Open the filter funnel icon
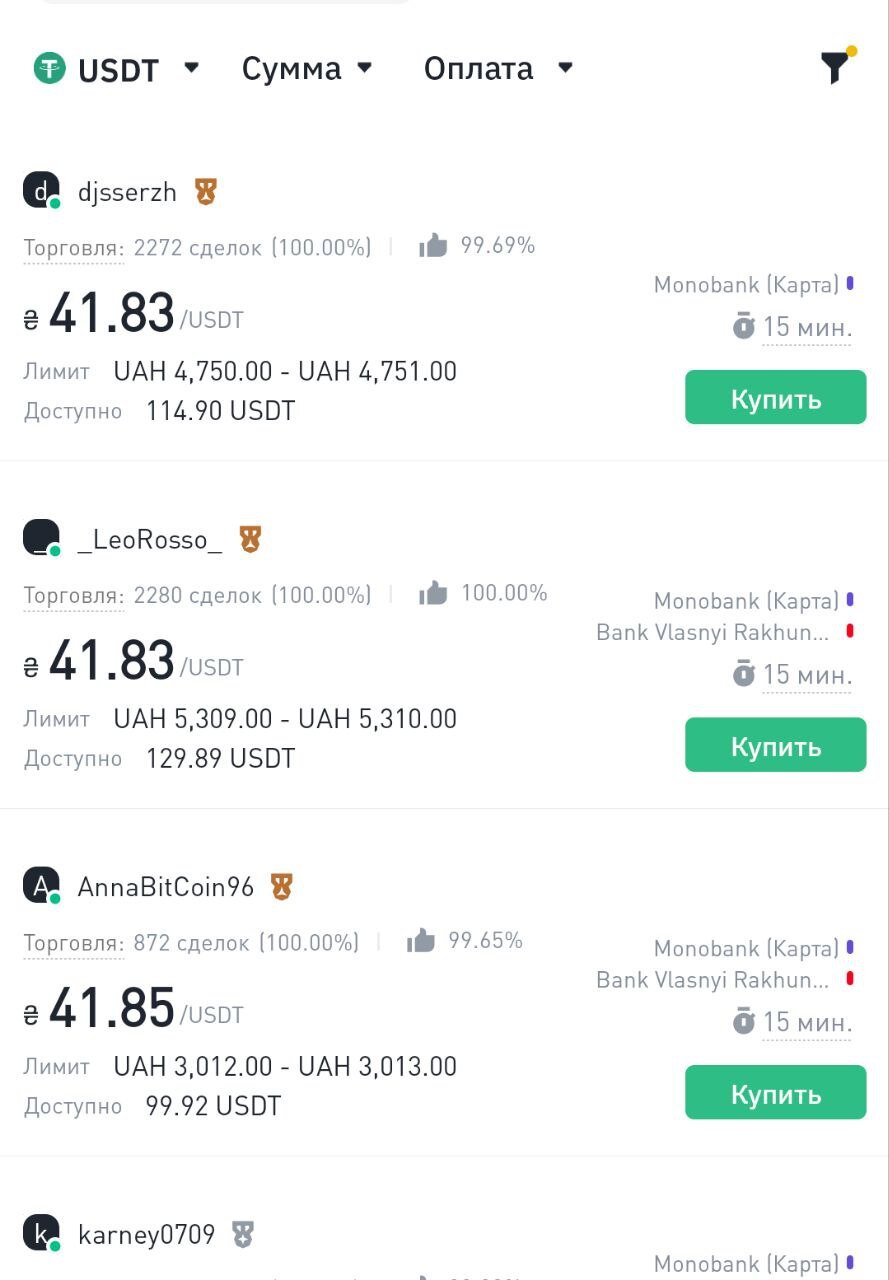 (x=835, y=67)
